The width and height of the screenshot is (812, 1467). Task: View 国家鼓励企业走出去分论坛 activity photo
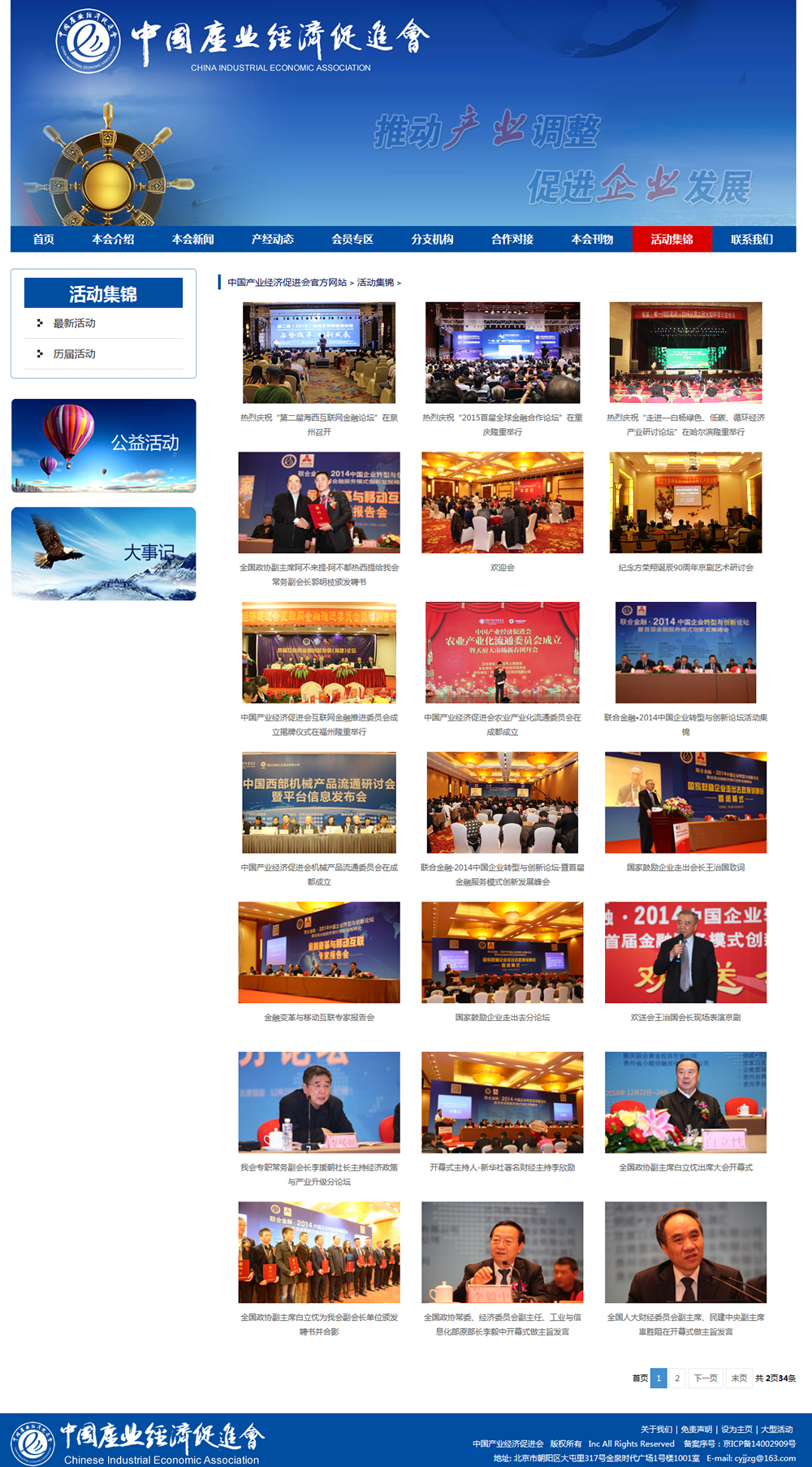click(x=502, y=952)
